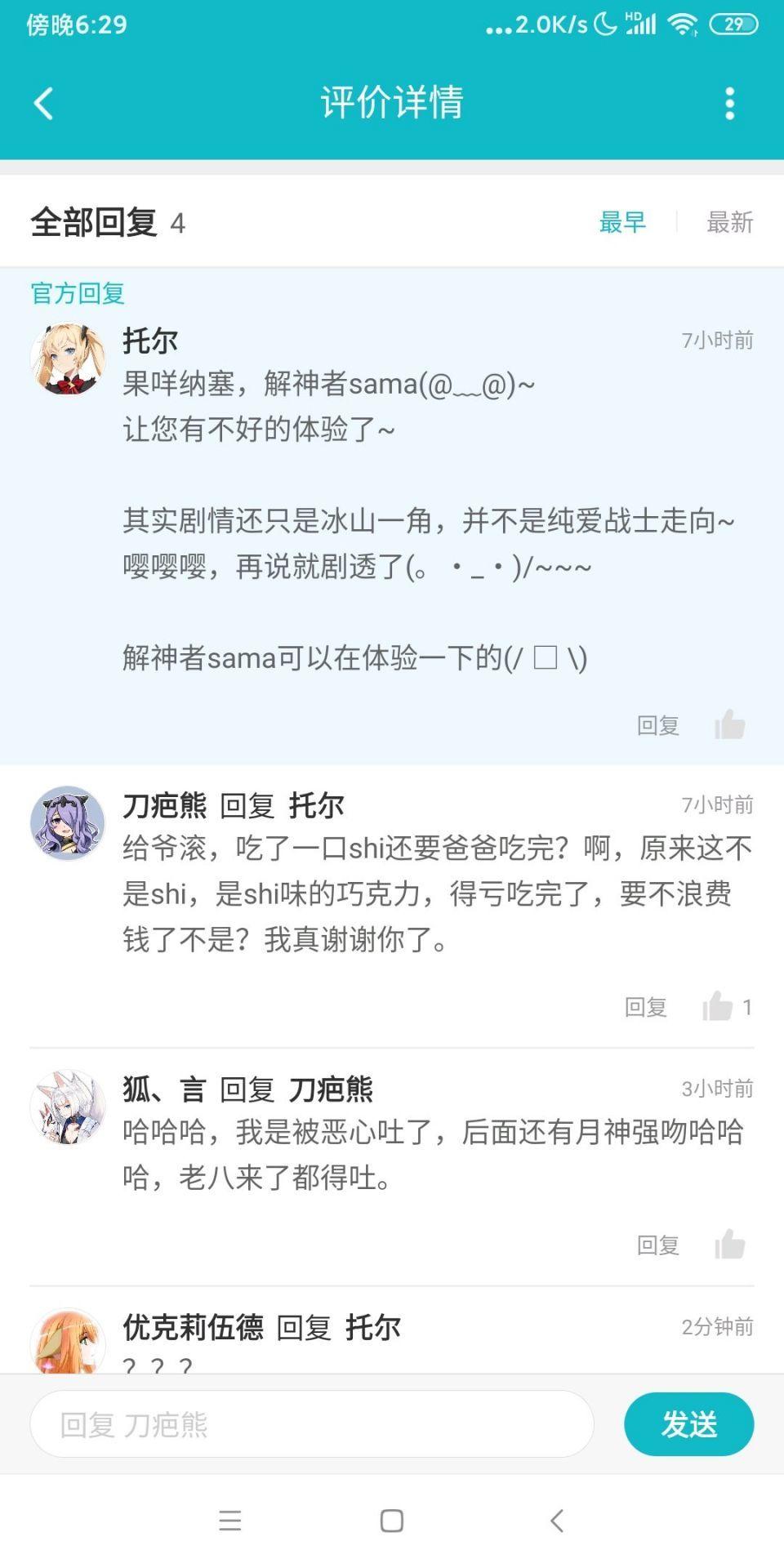Open 刀疤熊's avatar profile
784x1568 pixels.
(x=68, y=823)
